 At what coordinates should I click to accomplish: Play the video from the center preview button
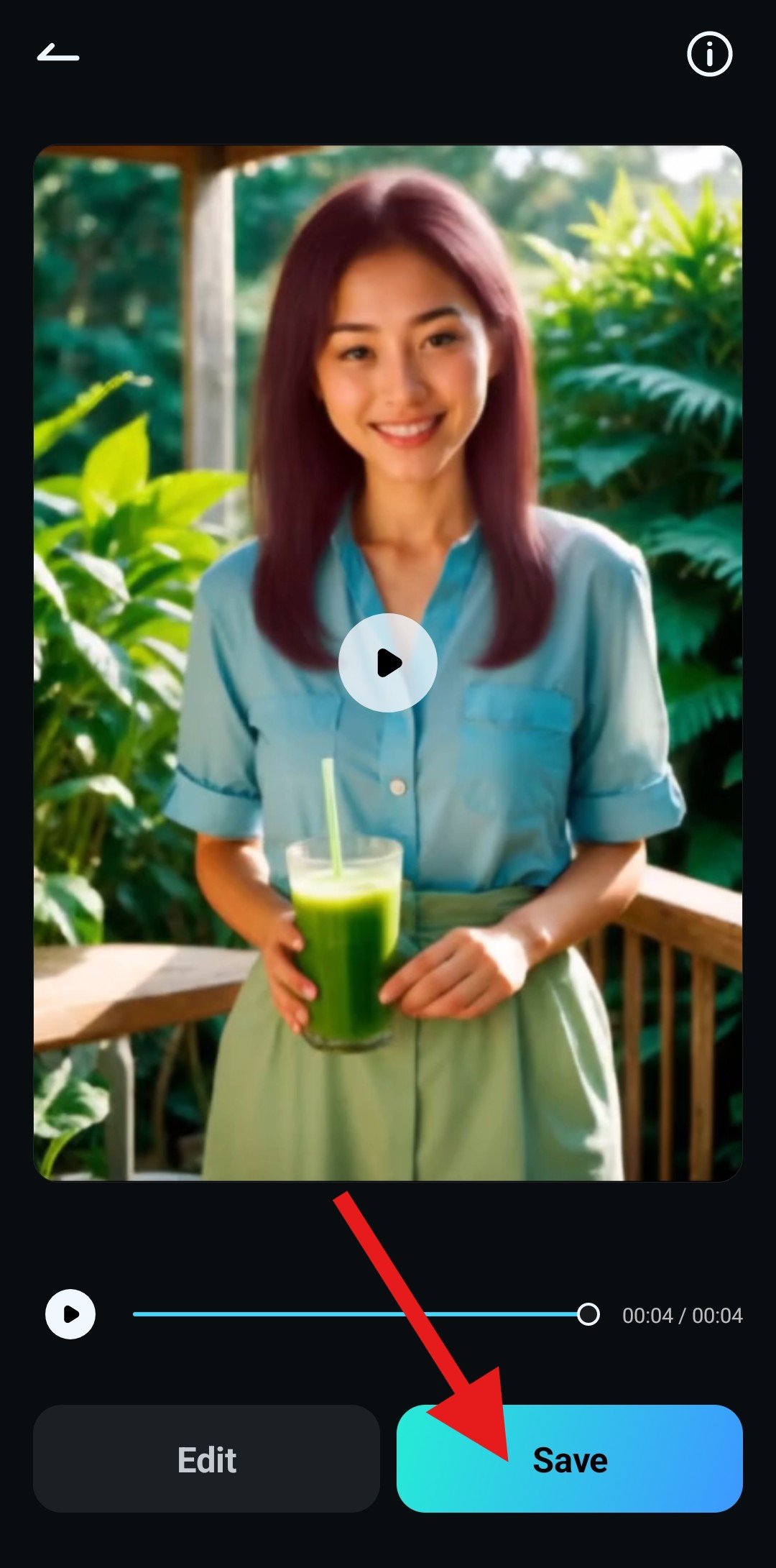(388, 663)
